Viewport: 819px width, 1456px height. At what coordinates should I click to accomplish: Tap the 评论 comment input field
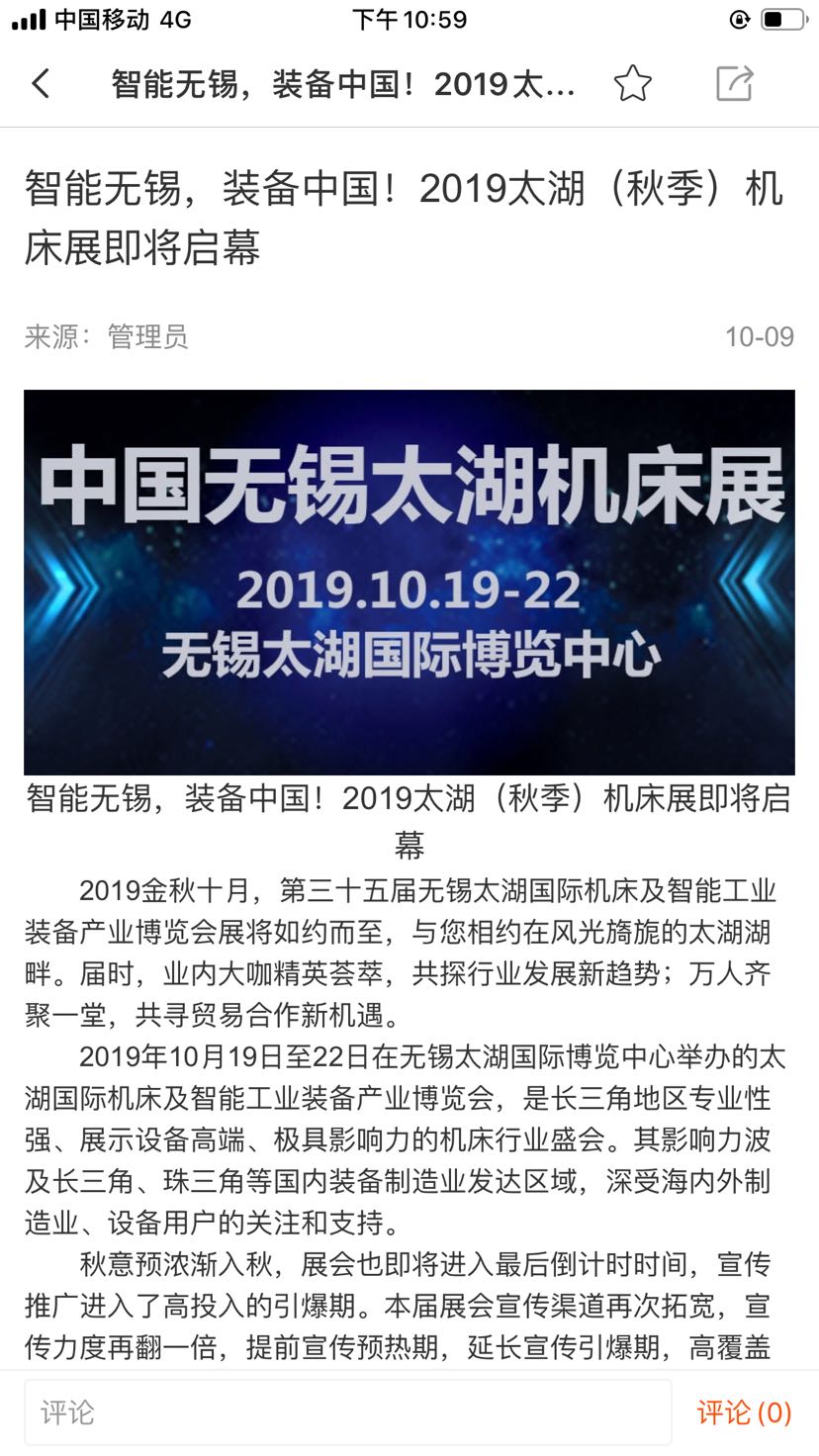pos(346,1412)
